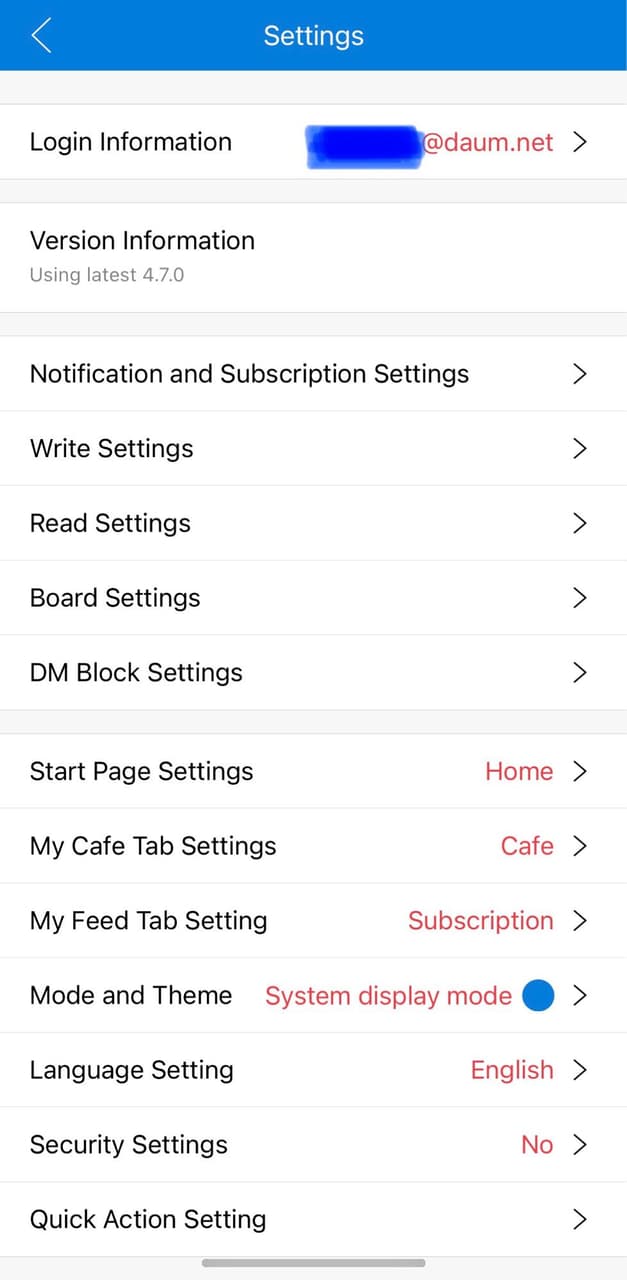Change Start Page Settings
Screen dimensions: 627x1280
(x=313, y=771)
